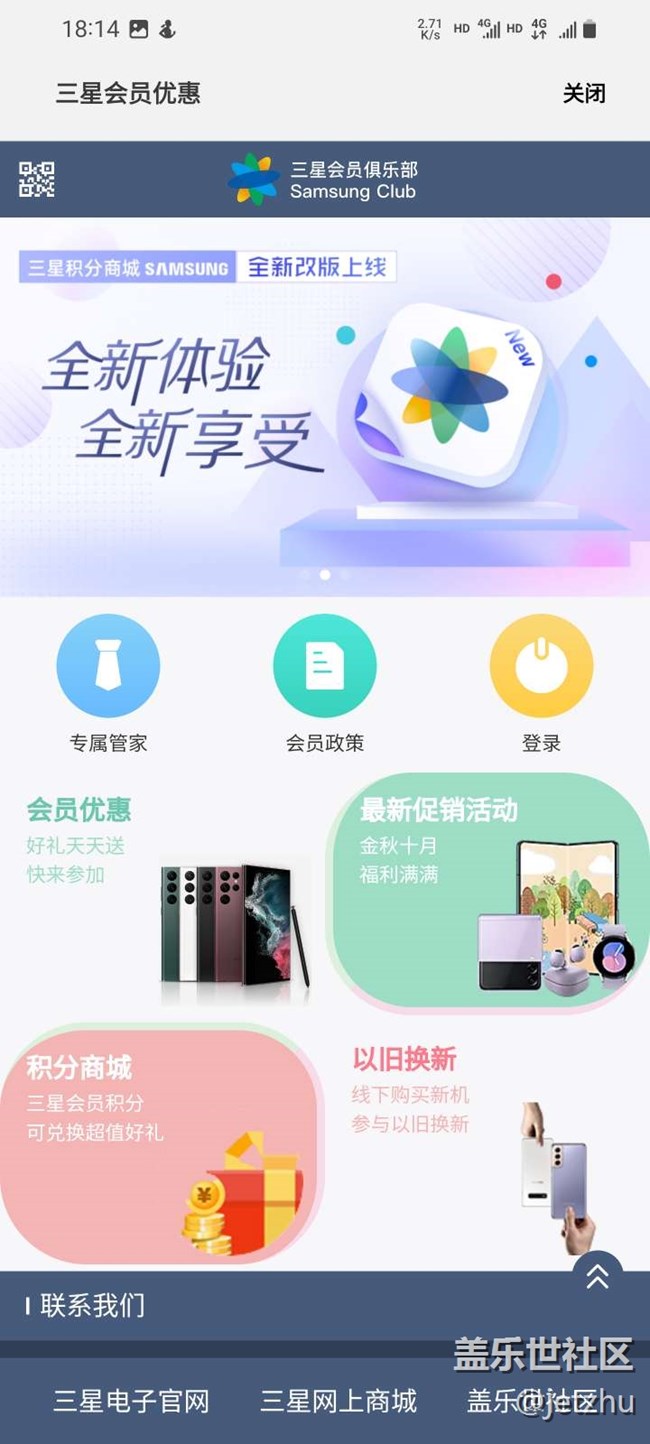
Task: Tap 关闭 to close the page
Action: [x=583, y=94]
